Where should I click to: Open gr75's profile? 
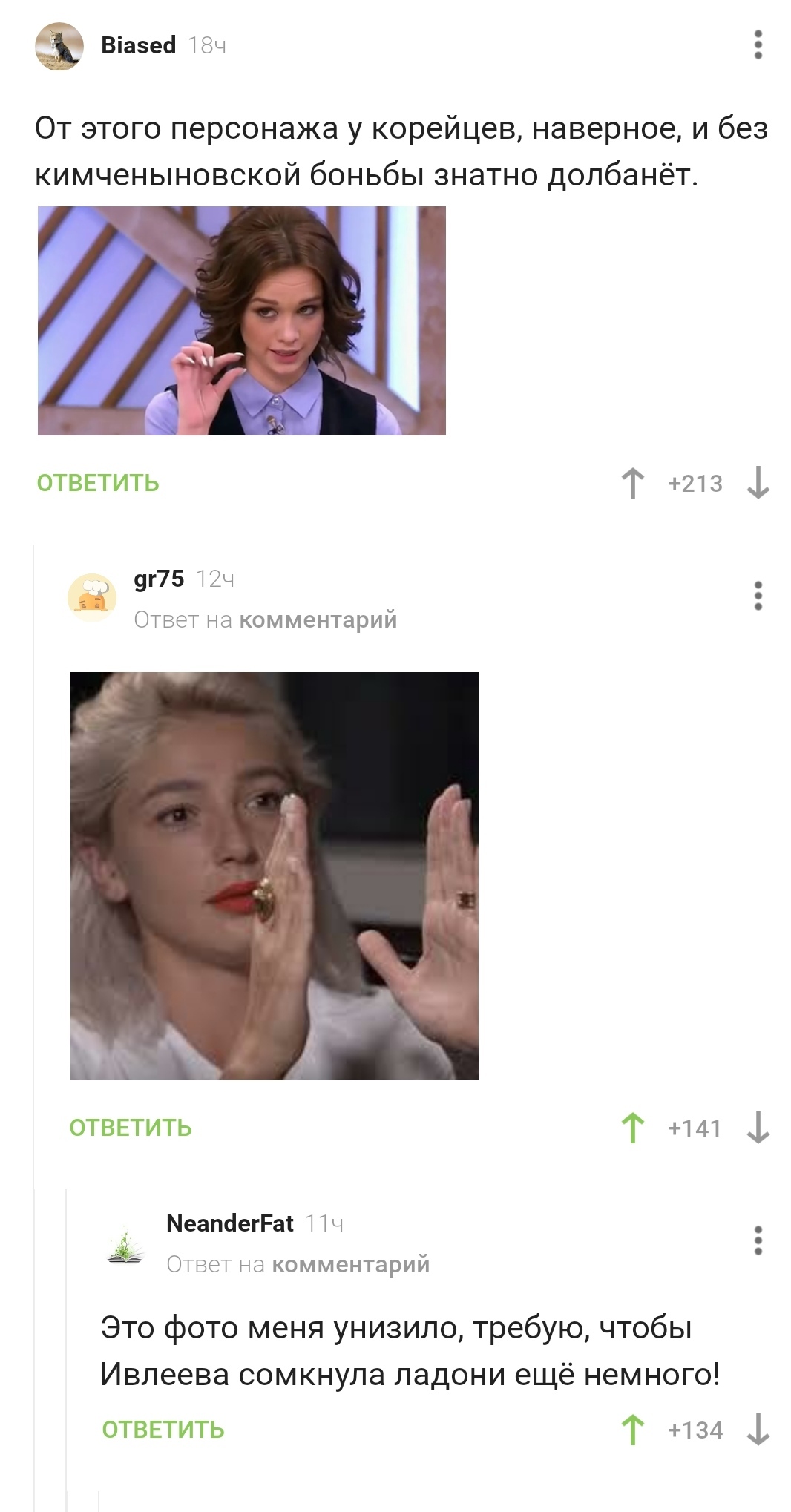click(x=158, y=579)
